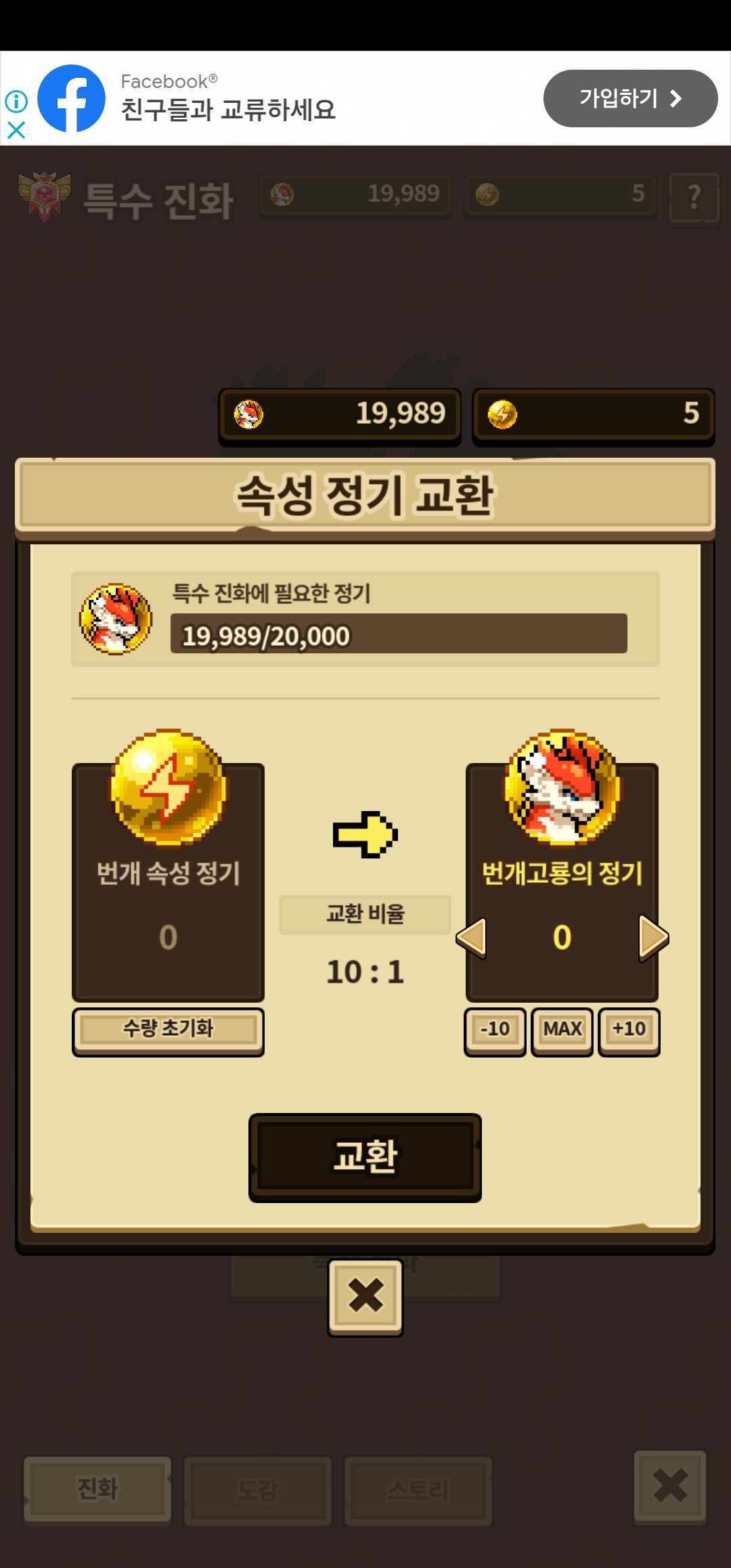The image size is (731, 1568).
Task: Increase amount with the +10 button
Action: click(629, 1030)
